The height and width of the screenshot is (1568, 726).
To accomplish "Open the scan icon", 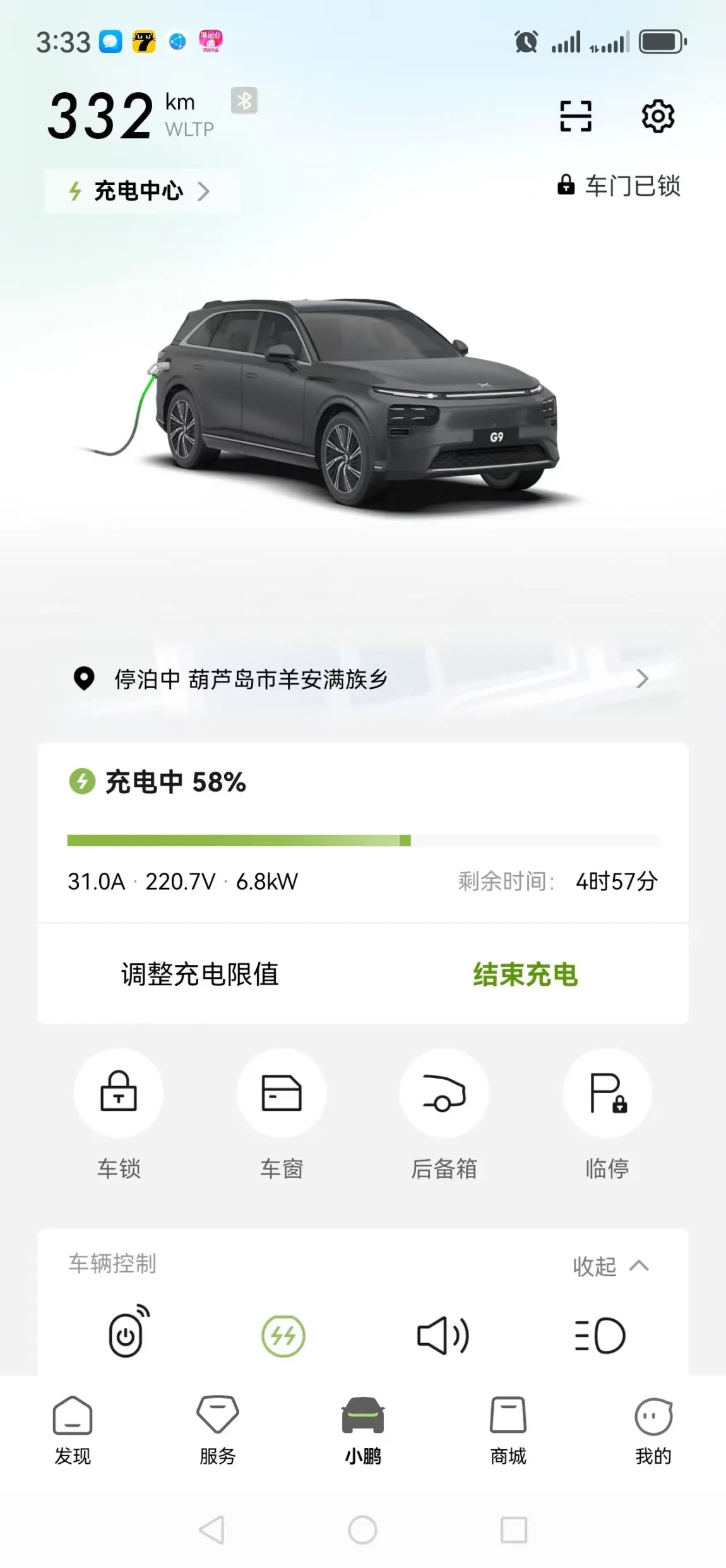I will [576, 116].
